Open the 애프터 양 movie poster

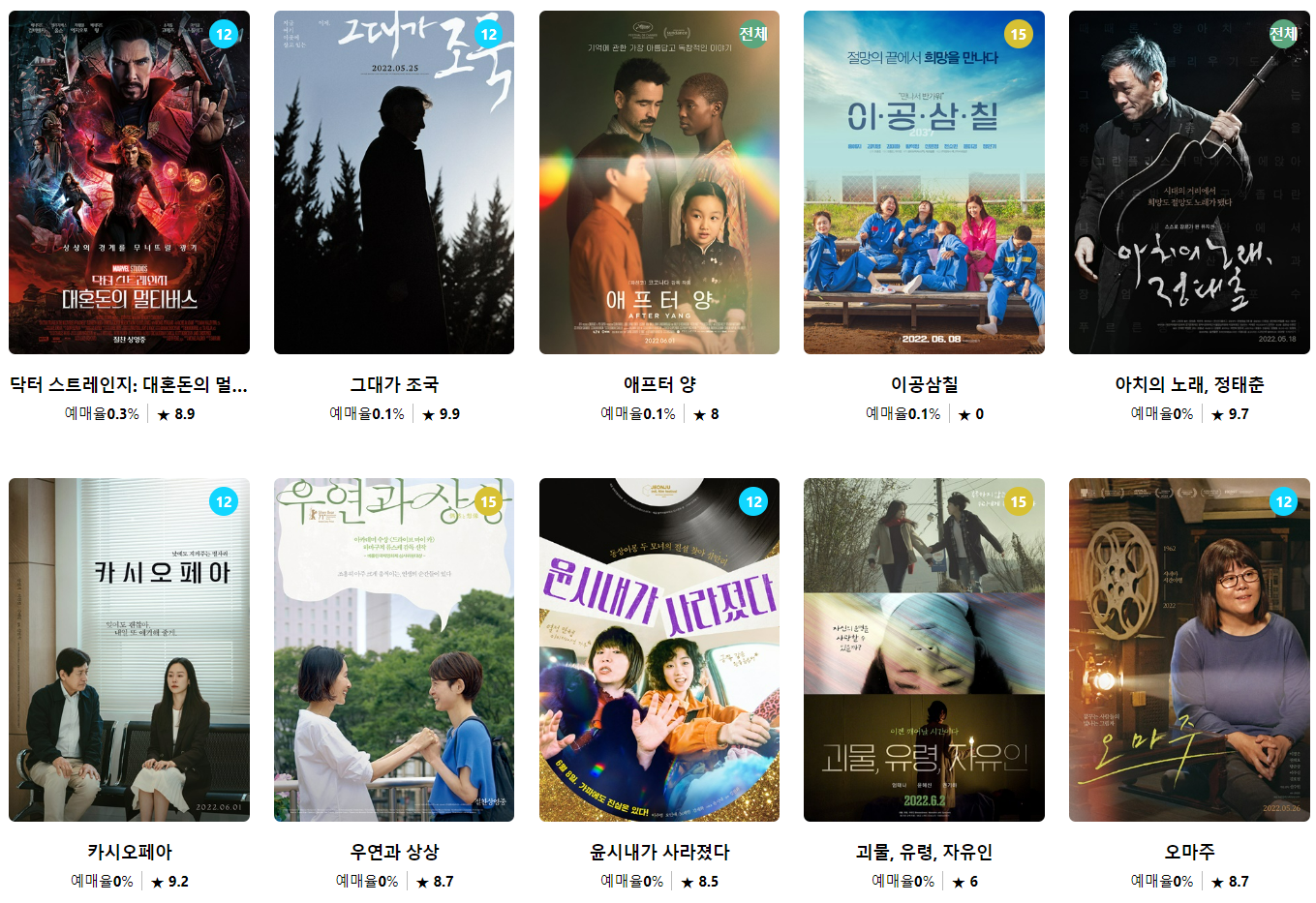659,183
